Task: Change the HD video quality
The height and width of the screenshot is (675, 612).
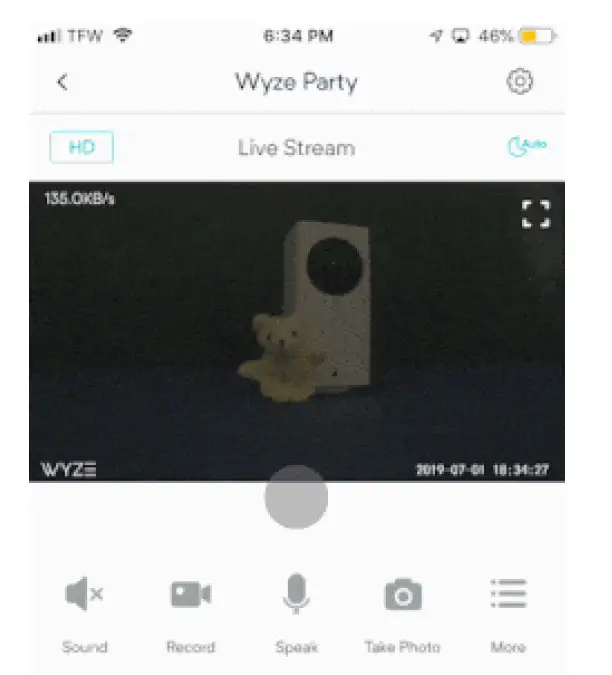Action: tap(82, 148)
